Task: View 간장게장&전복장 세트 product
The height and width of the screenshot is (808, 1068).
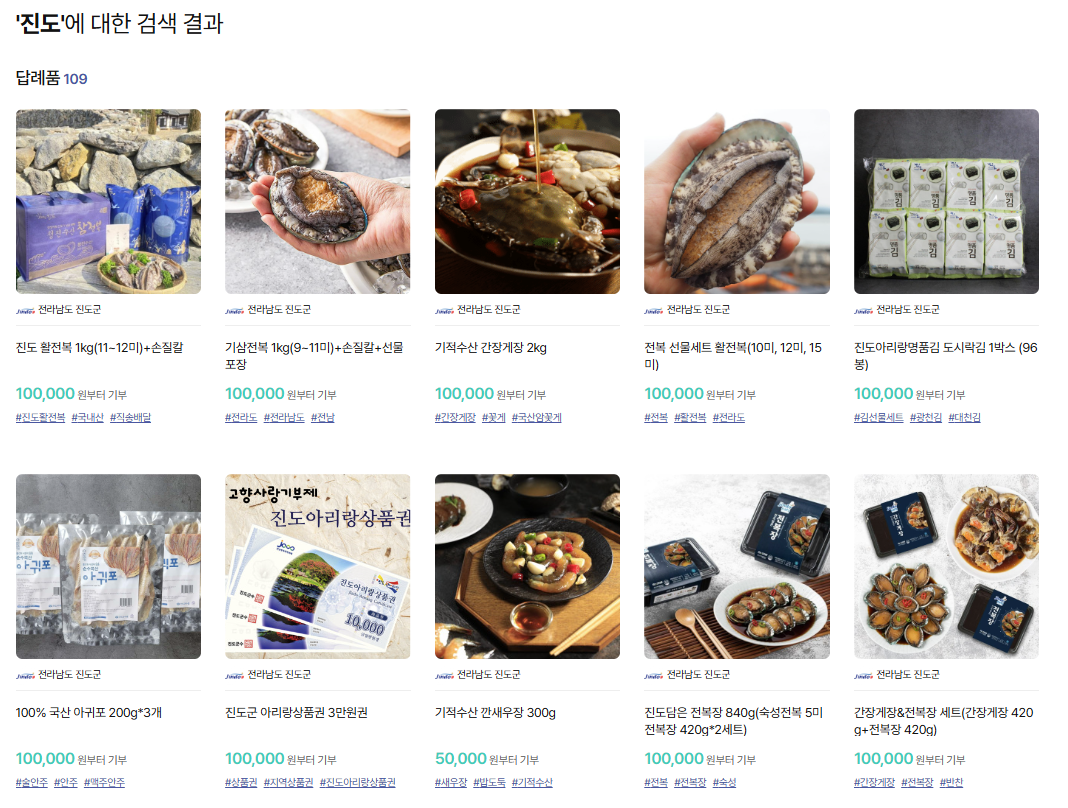Action: 946,566
